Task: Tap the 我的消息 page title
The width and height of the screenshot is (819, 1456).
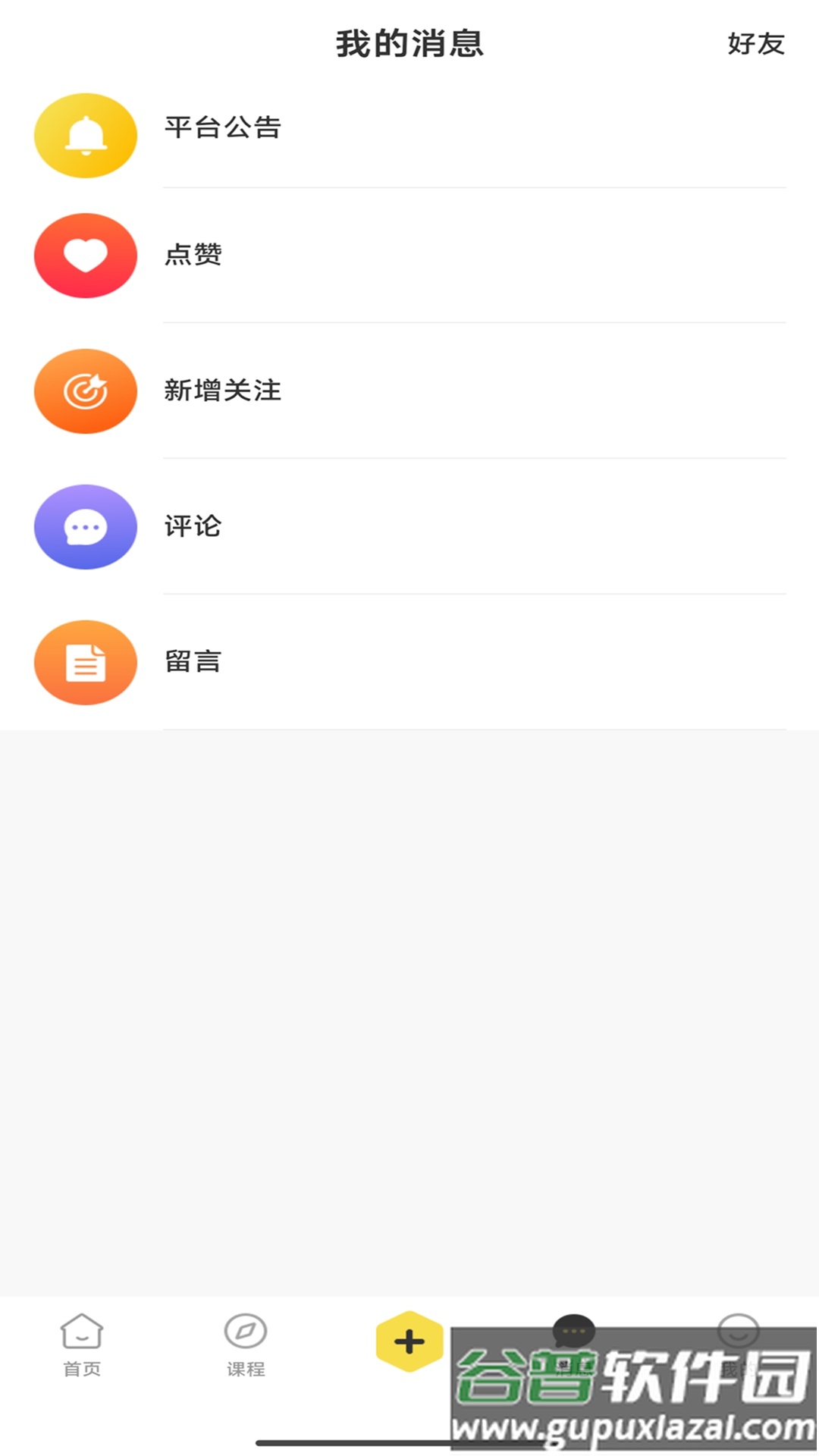Action: pos(409,44)
